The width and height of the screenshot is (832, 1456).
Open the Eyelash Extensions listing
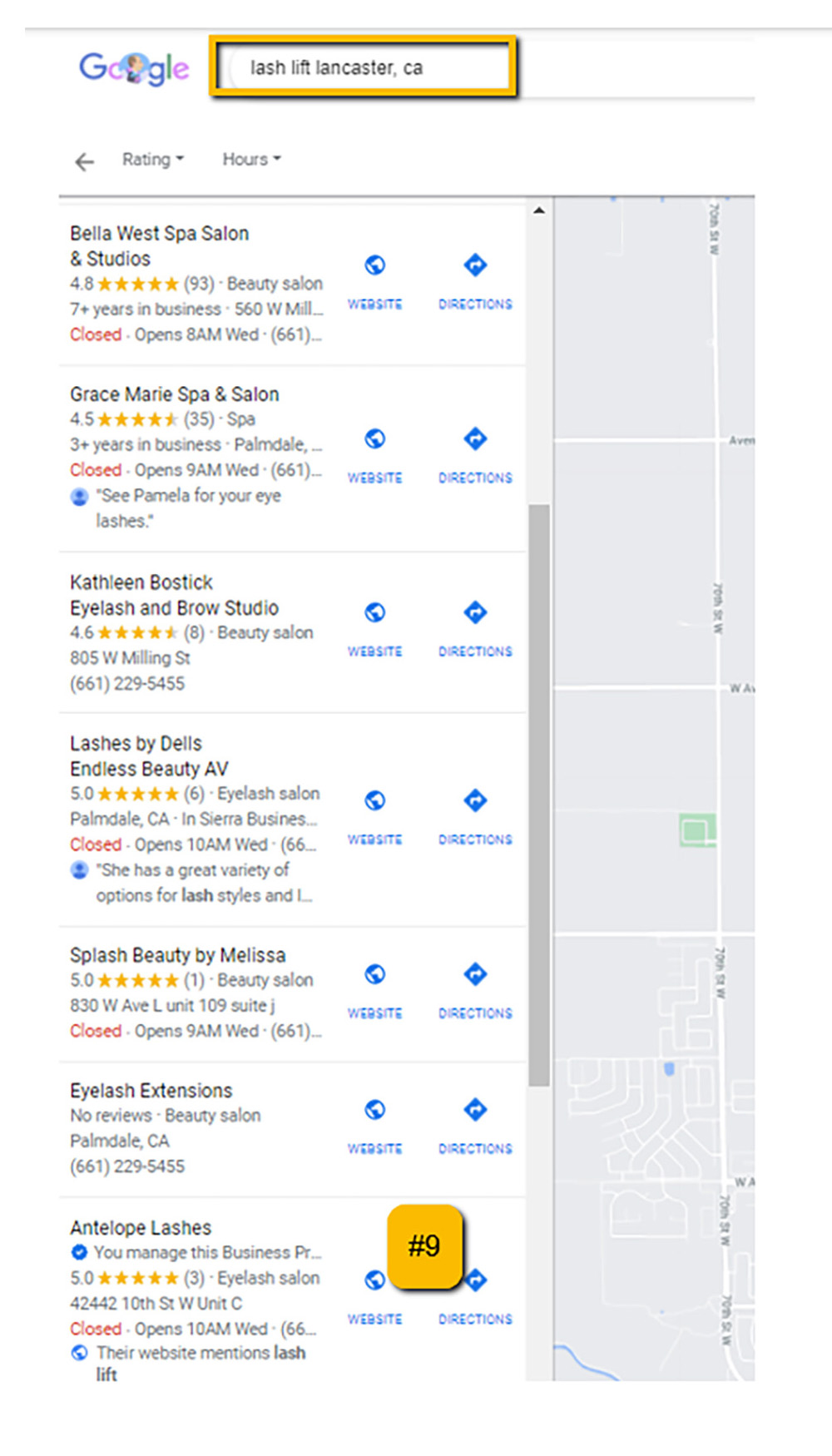tap(151, 1091)
